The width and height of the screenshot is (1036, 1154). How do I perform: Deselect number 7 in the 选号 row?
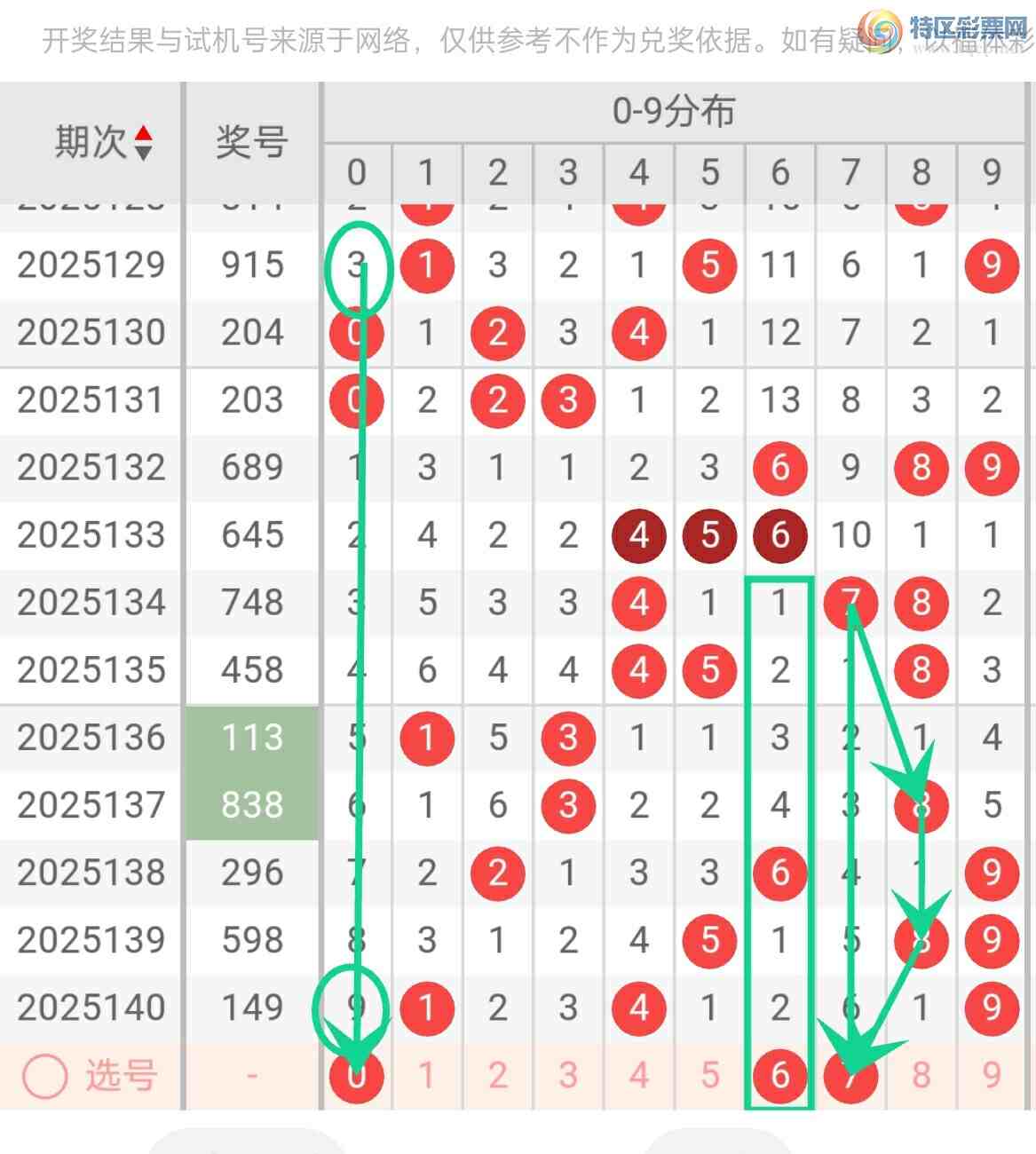pyautogui.click(x=850, y=1076)
